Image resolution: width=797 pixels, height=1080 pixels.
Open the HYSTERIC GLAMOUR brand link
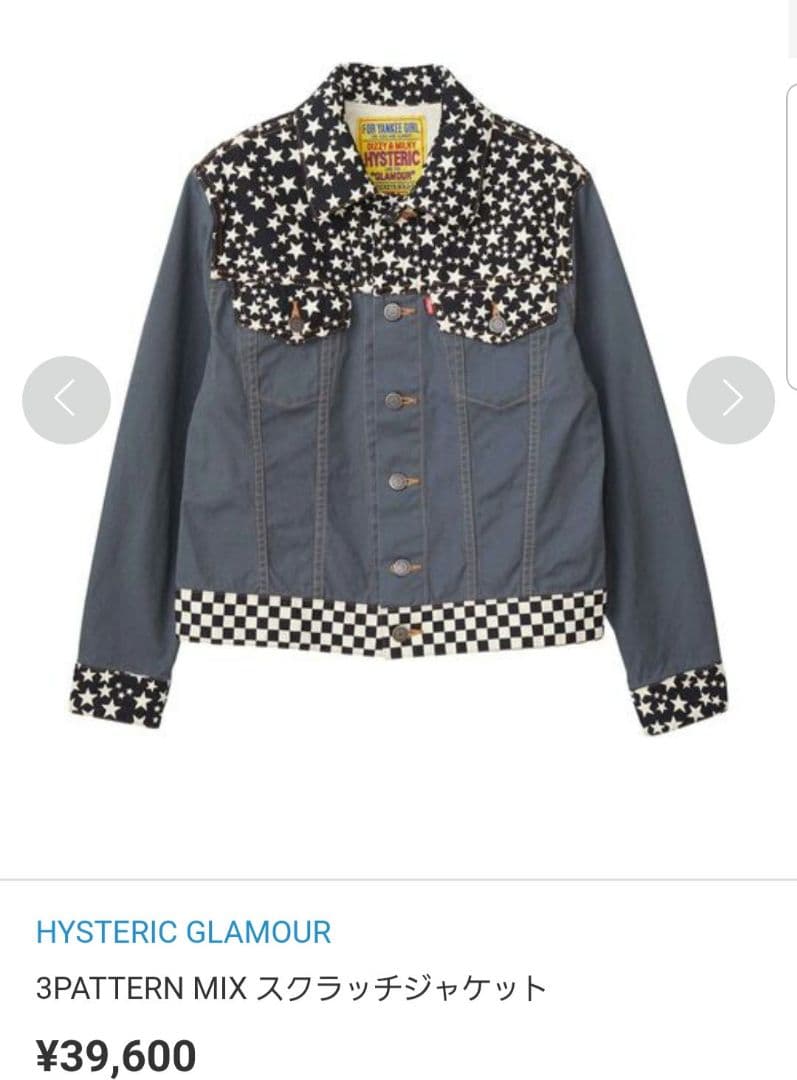pos(183,932)
